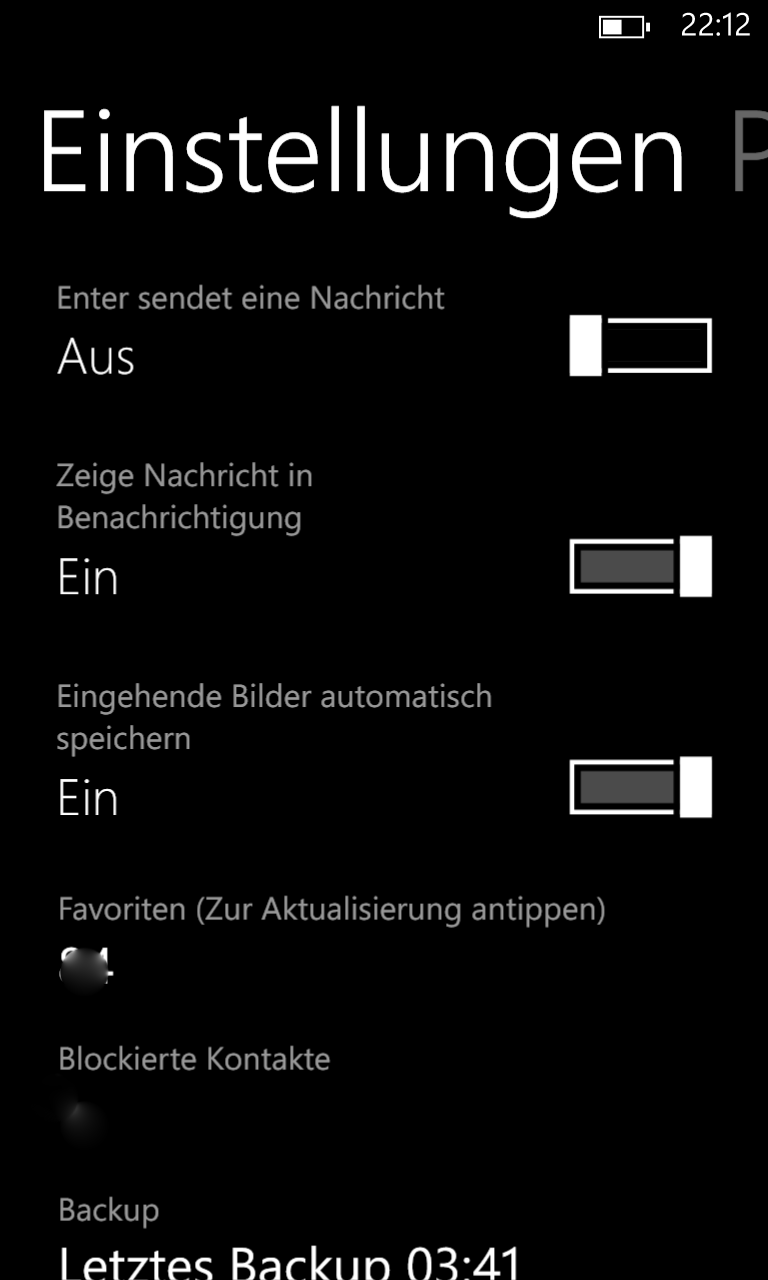
Task: Disable Eingehende Bilder automatisch speichern
Action: pyautogui.click(x=640, y=787)
